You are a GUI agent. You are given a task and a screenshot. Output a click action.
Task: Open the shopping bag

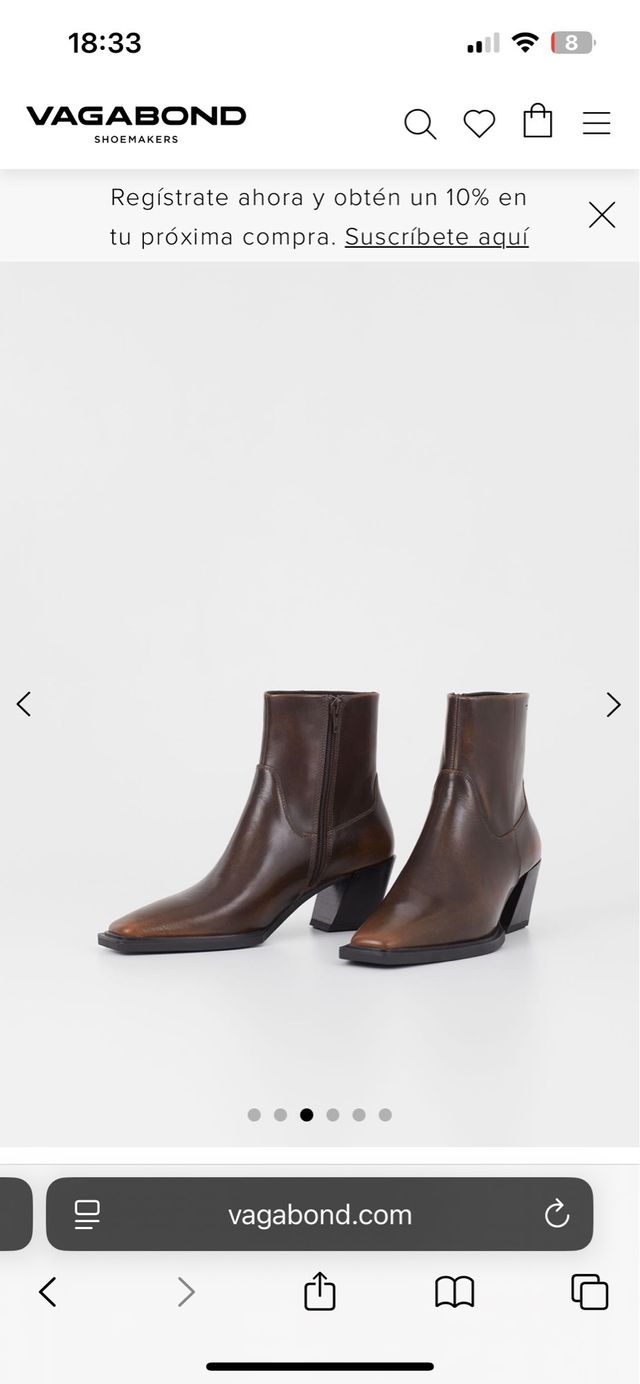pyautogui.click(x=538, y=121)
